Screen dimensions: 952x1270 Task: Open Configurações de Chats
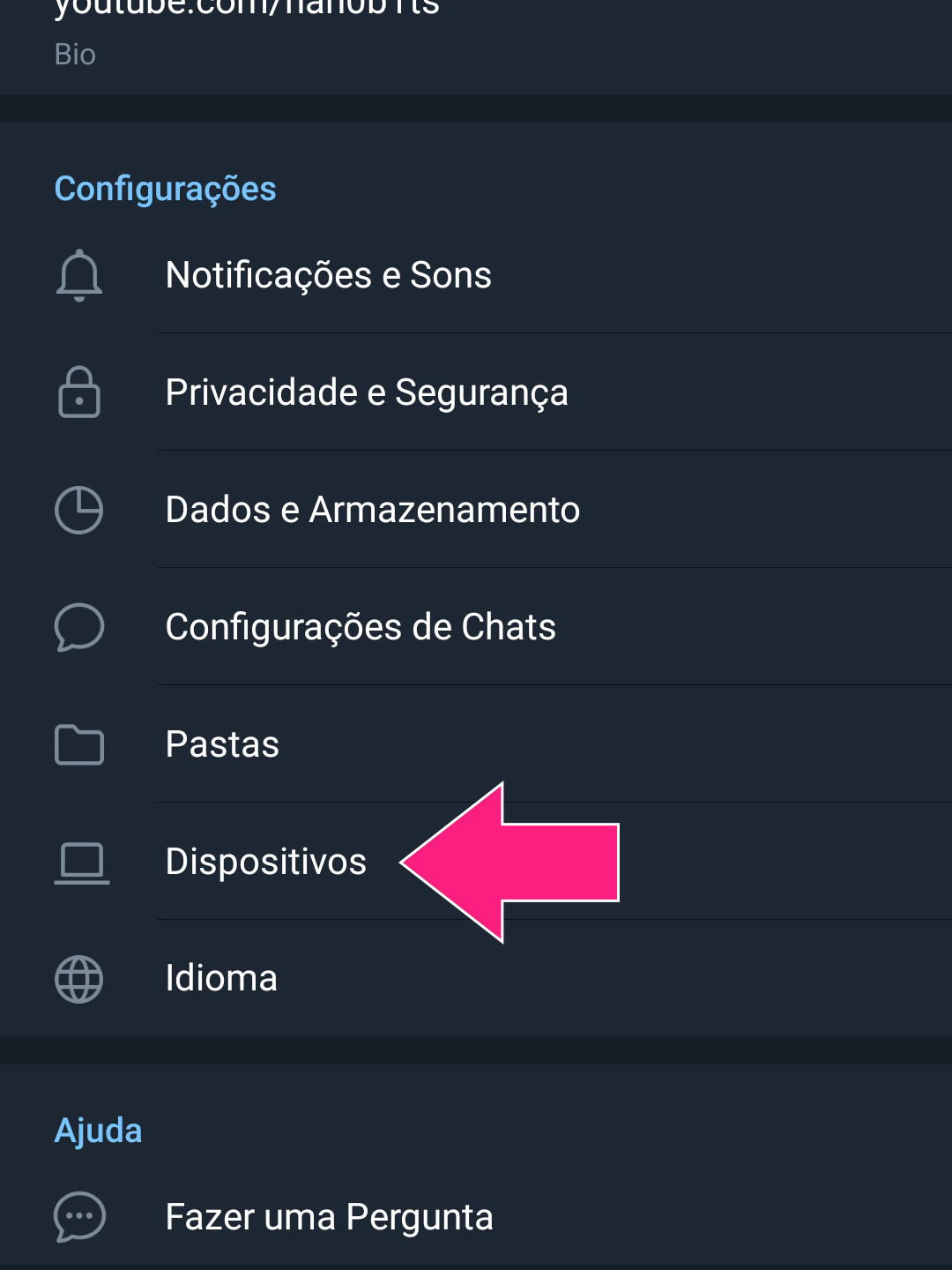(361, 627)
